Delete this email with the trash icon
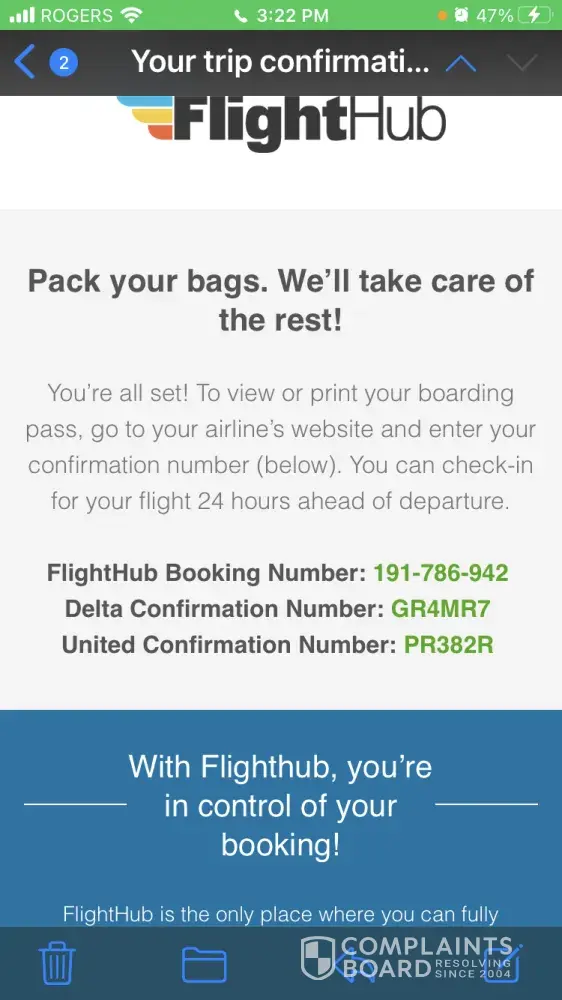This screenshot has height=1000, width=562. pos(57,962)
